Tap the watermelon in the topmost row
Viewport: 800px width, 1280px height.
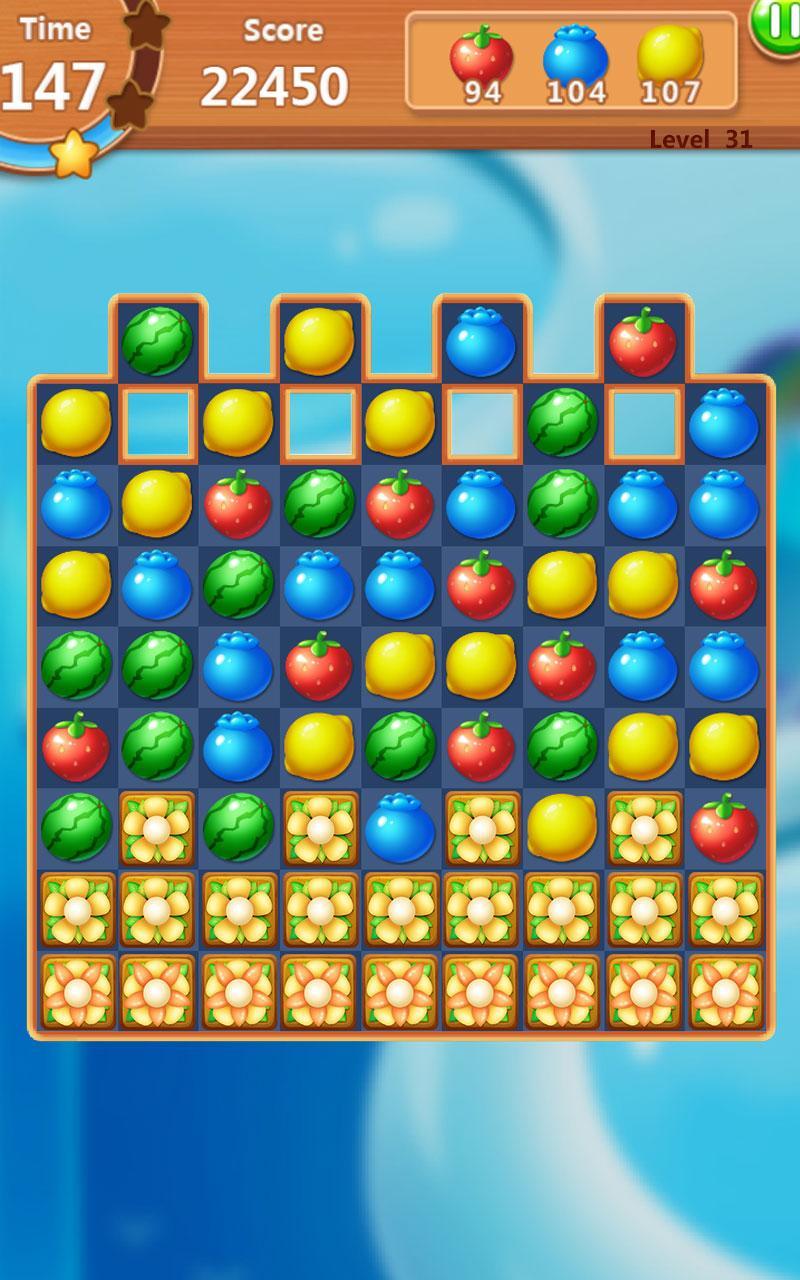pyautogui.click(x=158, y=341)
